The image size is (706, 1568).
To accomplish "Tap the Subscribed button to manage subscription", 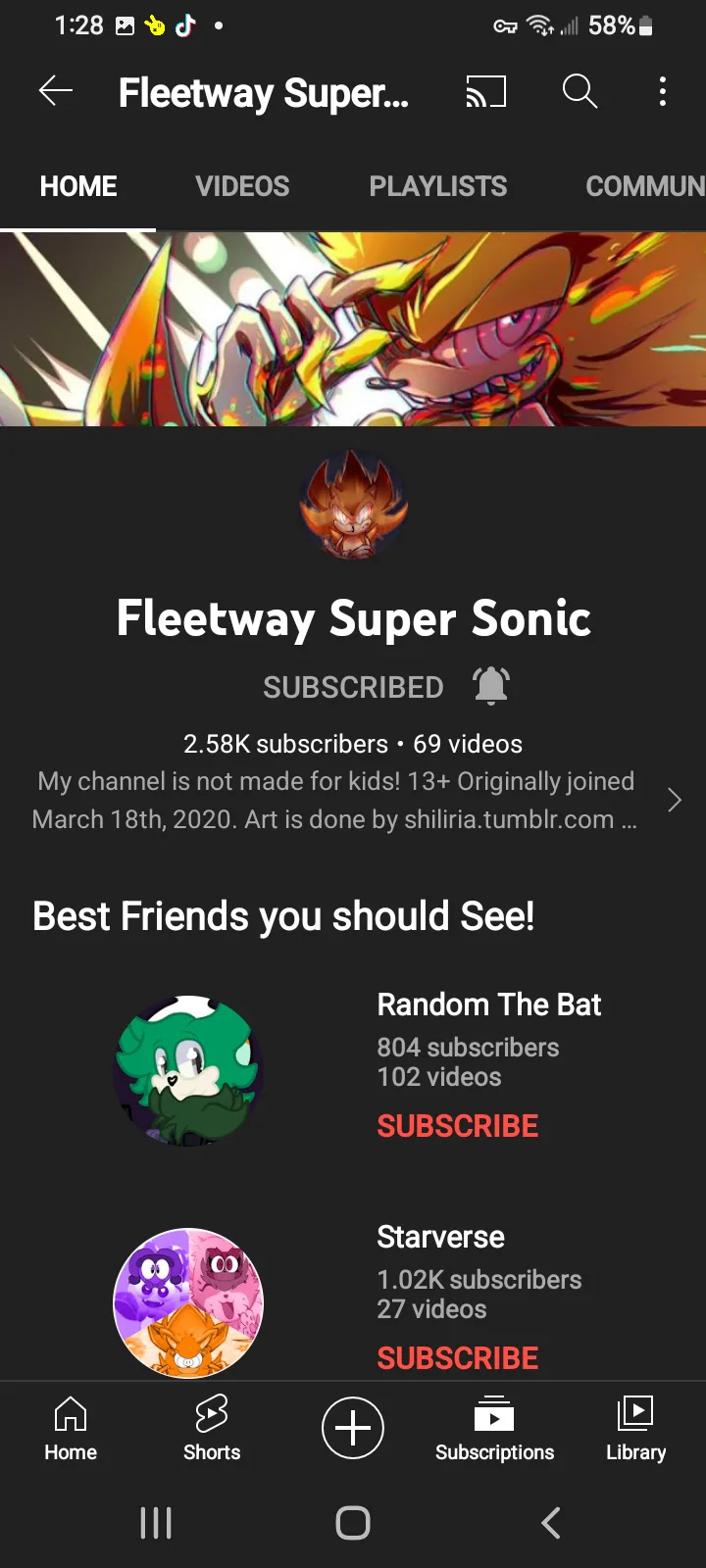I will point(353,687).
